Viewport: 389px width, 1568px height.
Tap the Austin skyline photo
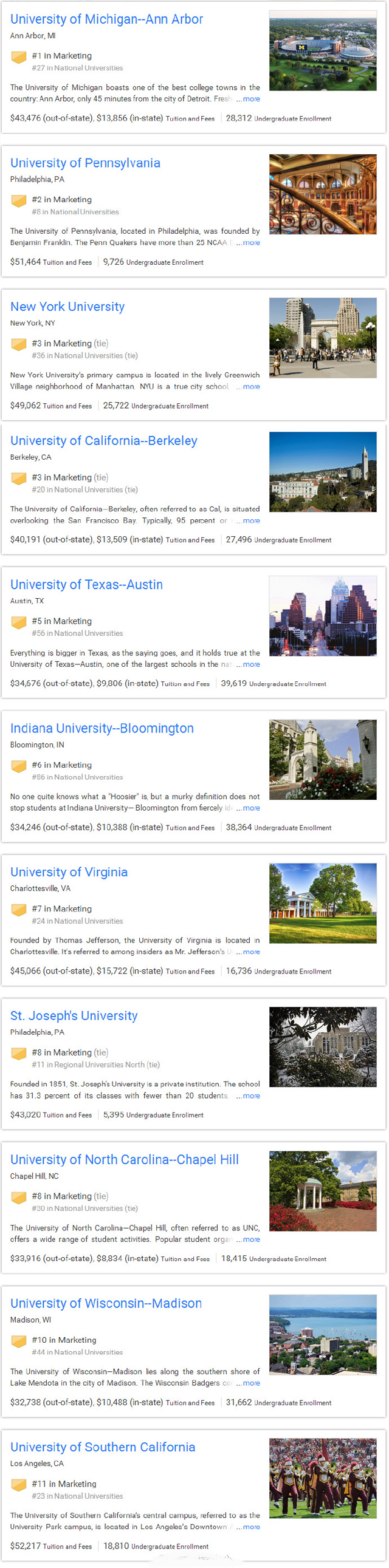point(323,615)
